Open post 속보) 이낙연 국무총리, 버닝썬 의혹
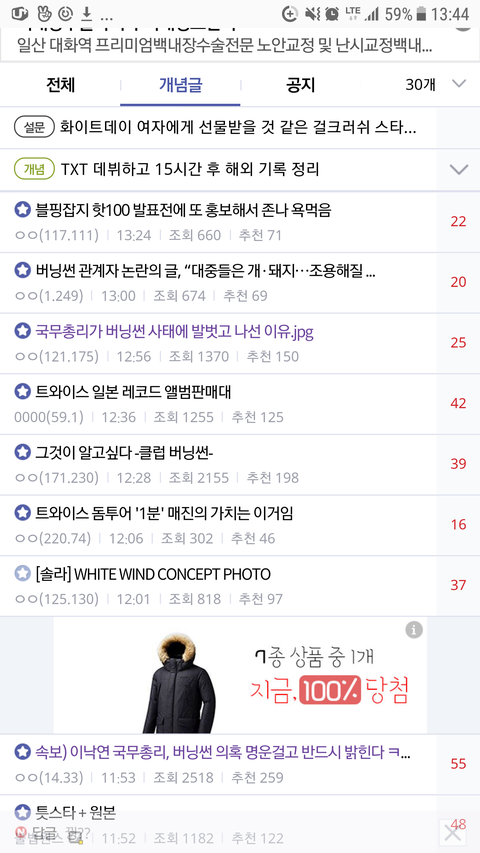Image resolution: width=480 pixels, height=853 pixels. [x=218, y=764]
